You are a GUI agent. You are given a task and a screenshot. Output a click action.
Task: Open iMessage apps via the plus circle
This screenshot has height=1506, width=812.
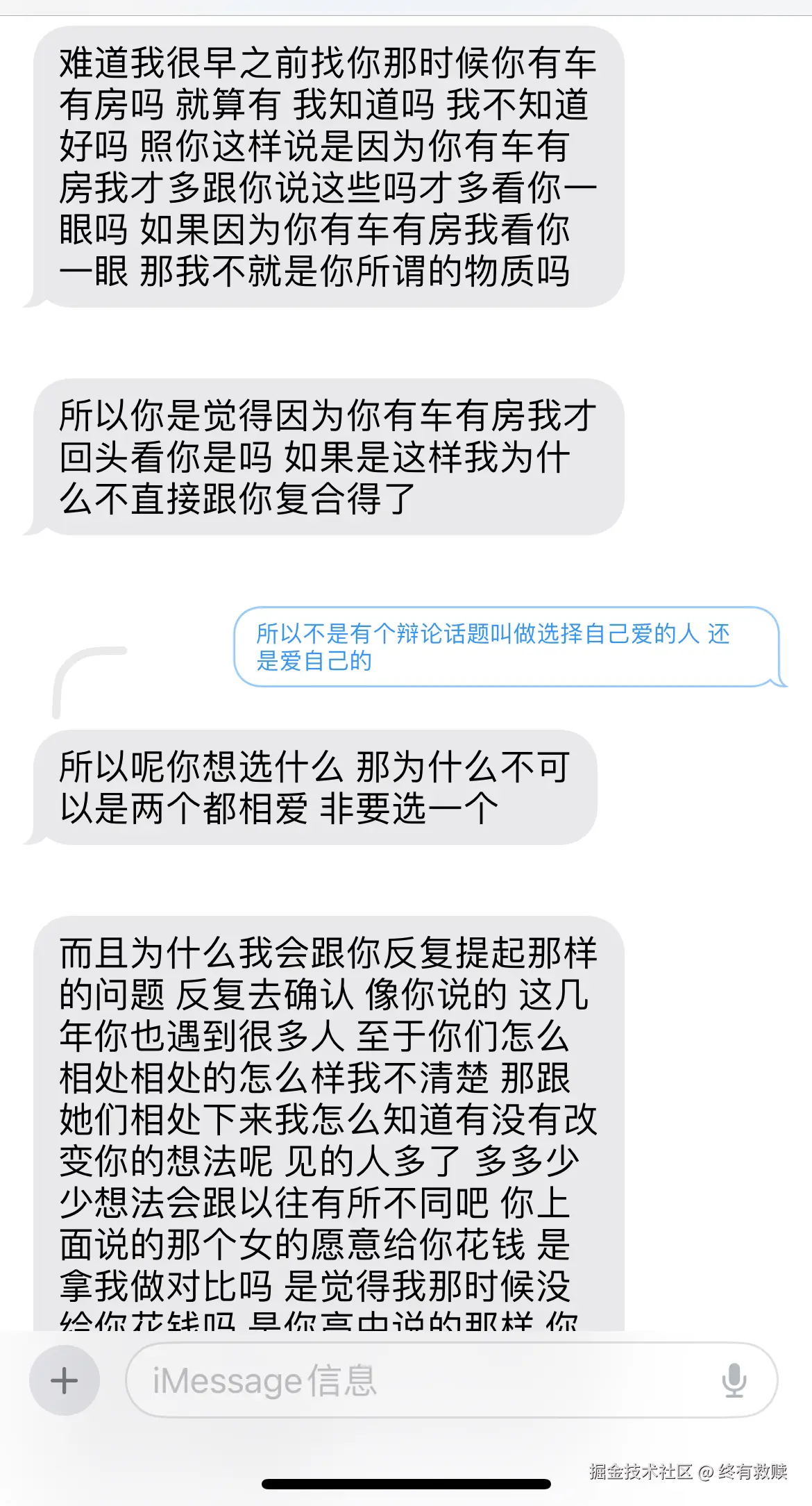(64, 1380)
